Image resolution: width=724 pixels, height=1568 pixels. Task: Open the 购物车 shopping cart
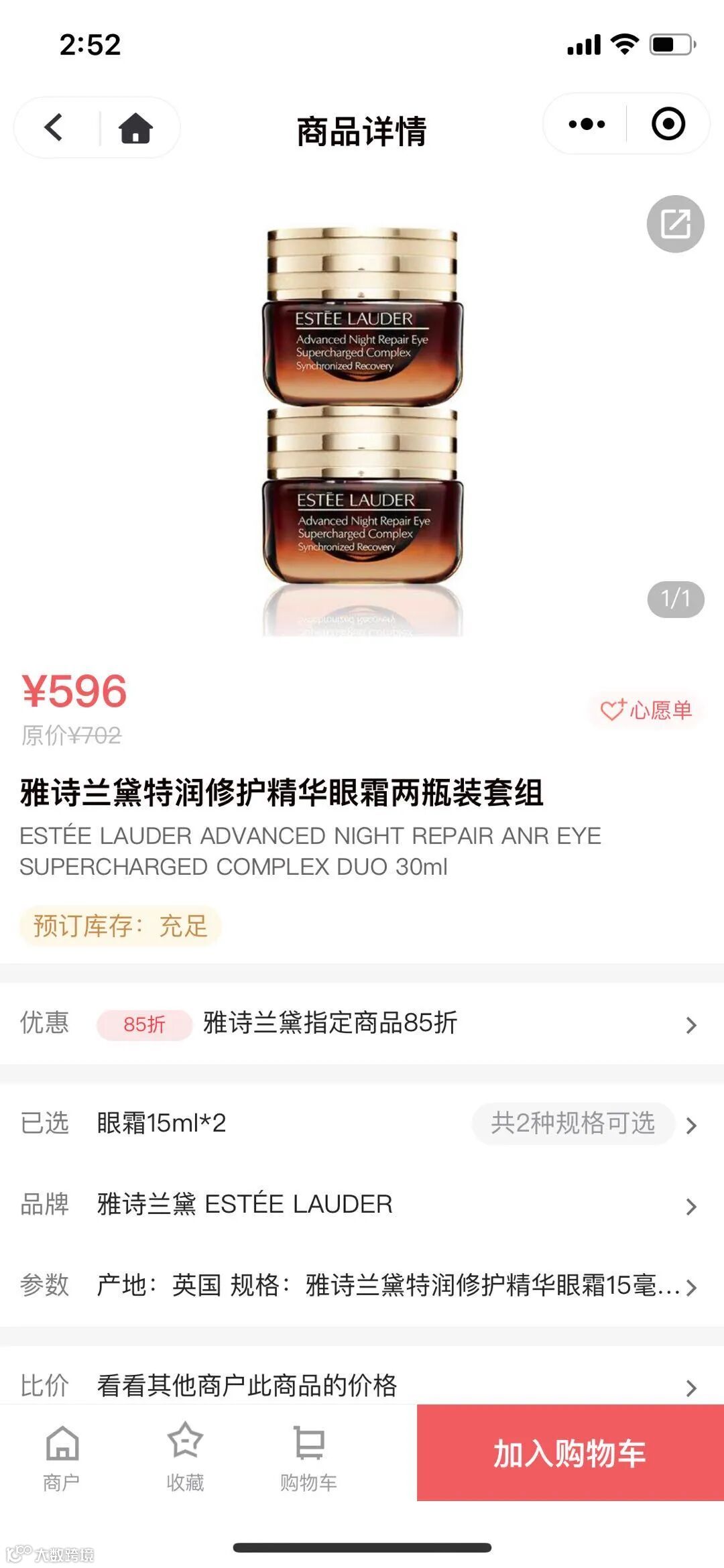tap(308, 1453)
